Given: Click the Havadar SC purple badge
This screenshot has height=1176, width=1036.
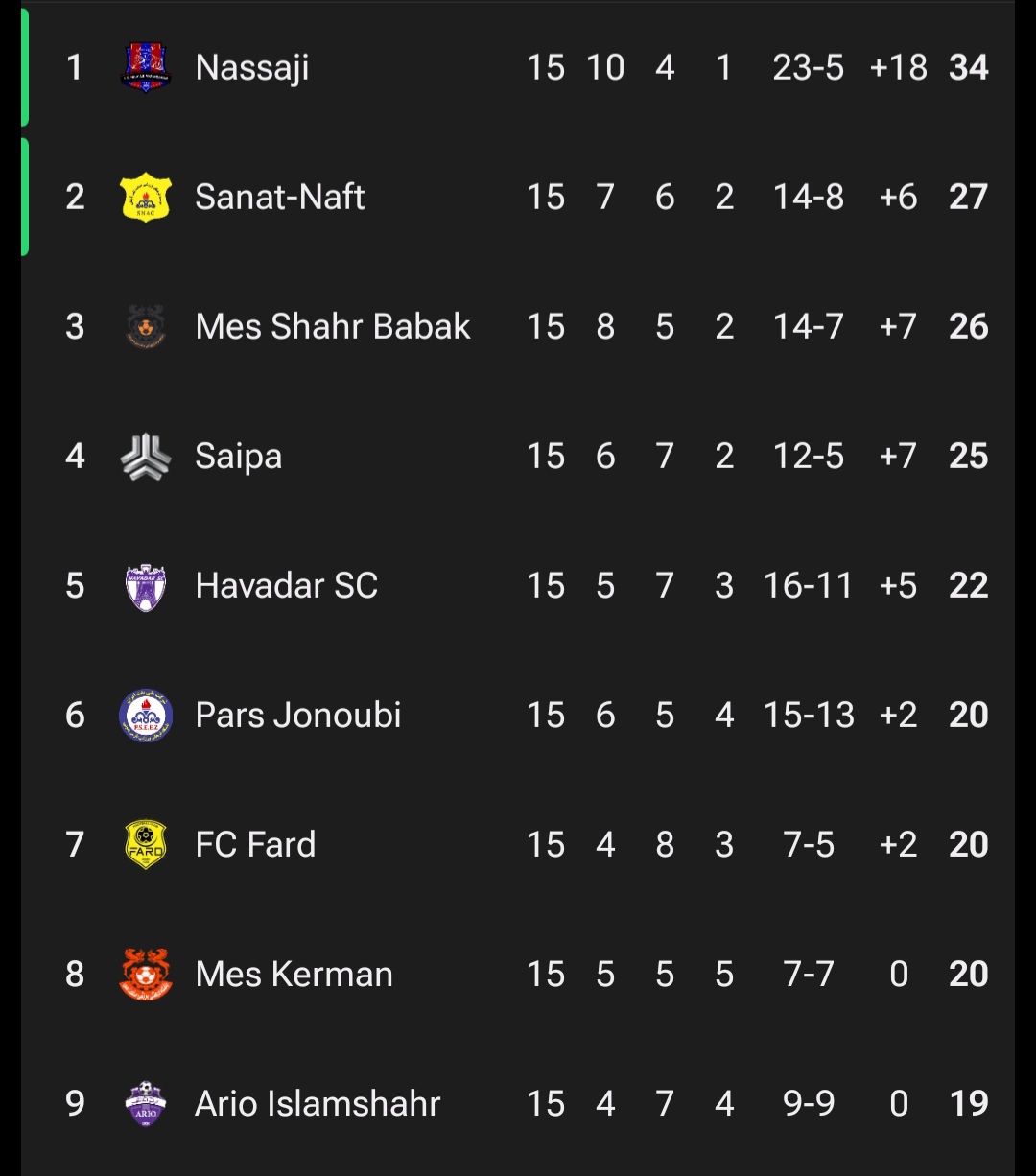Looking at the screenshot, I should [145, 585].
